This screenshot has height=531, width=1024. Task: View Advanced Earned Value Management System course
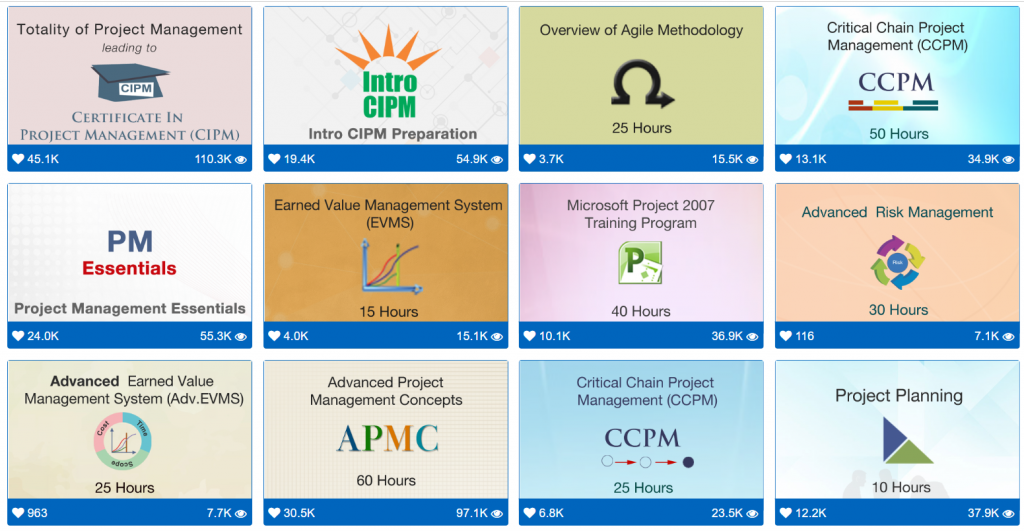130,430
